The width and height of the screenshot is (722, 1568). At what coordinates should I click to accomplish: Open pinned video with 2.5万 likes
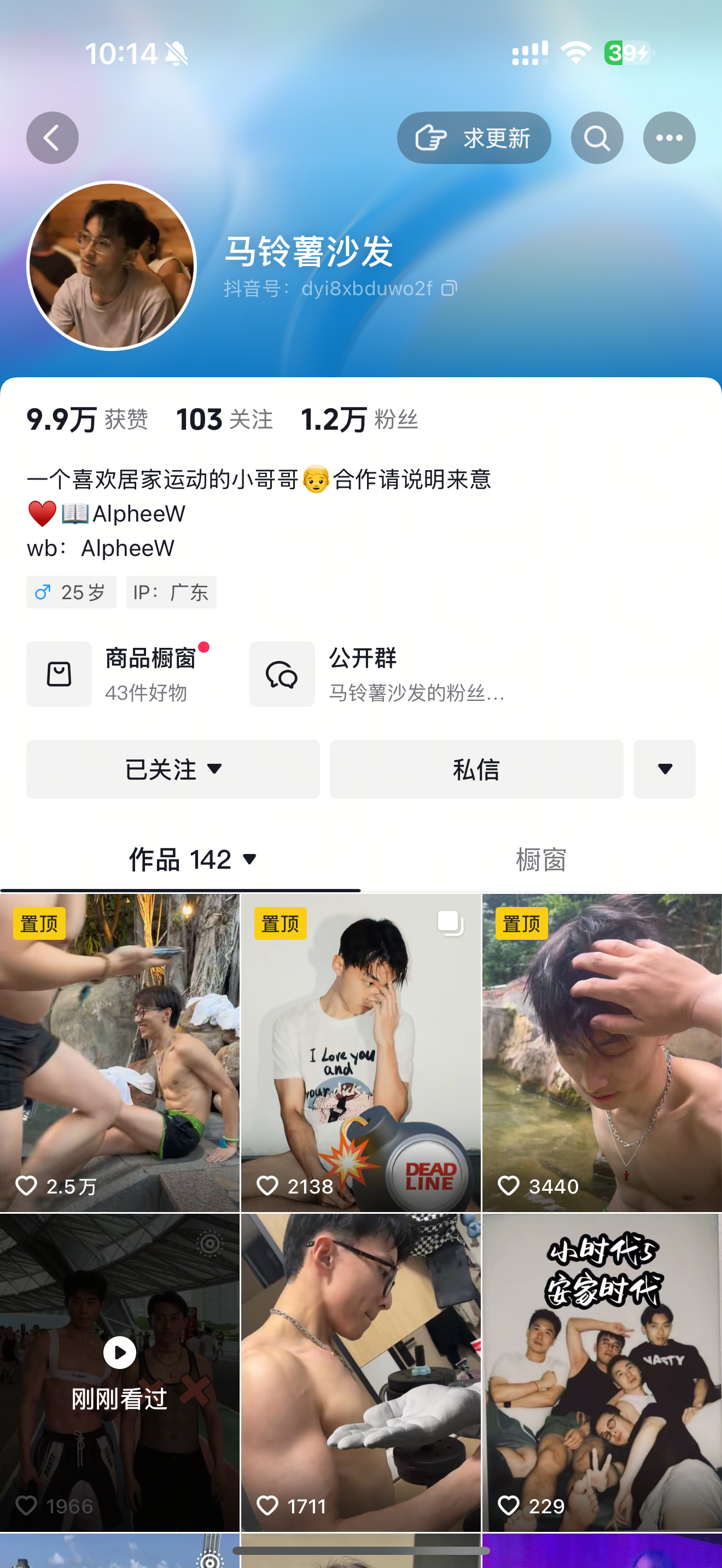119,1052
